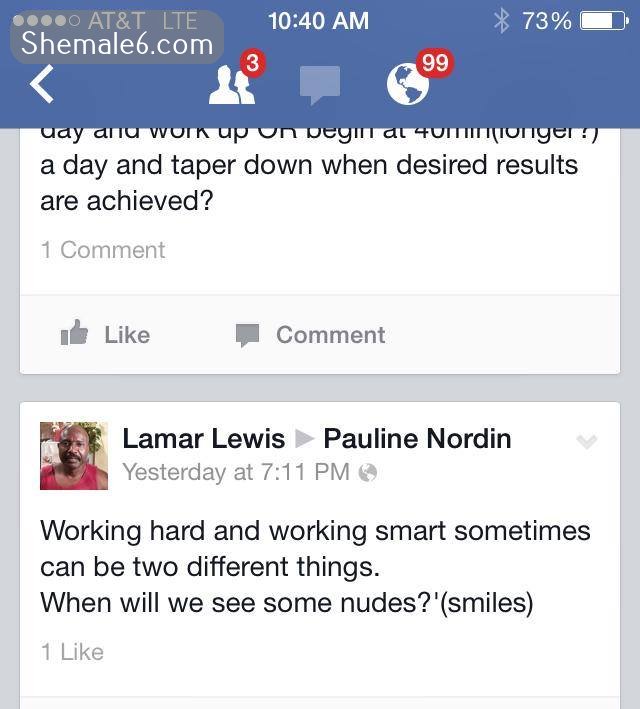View who liked Lamar's post
Screen dimensions: 640x709
pos(72,652)
